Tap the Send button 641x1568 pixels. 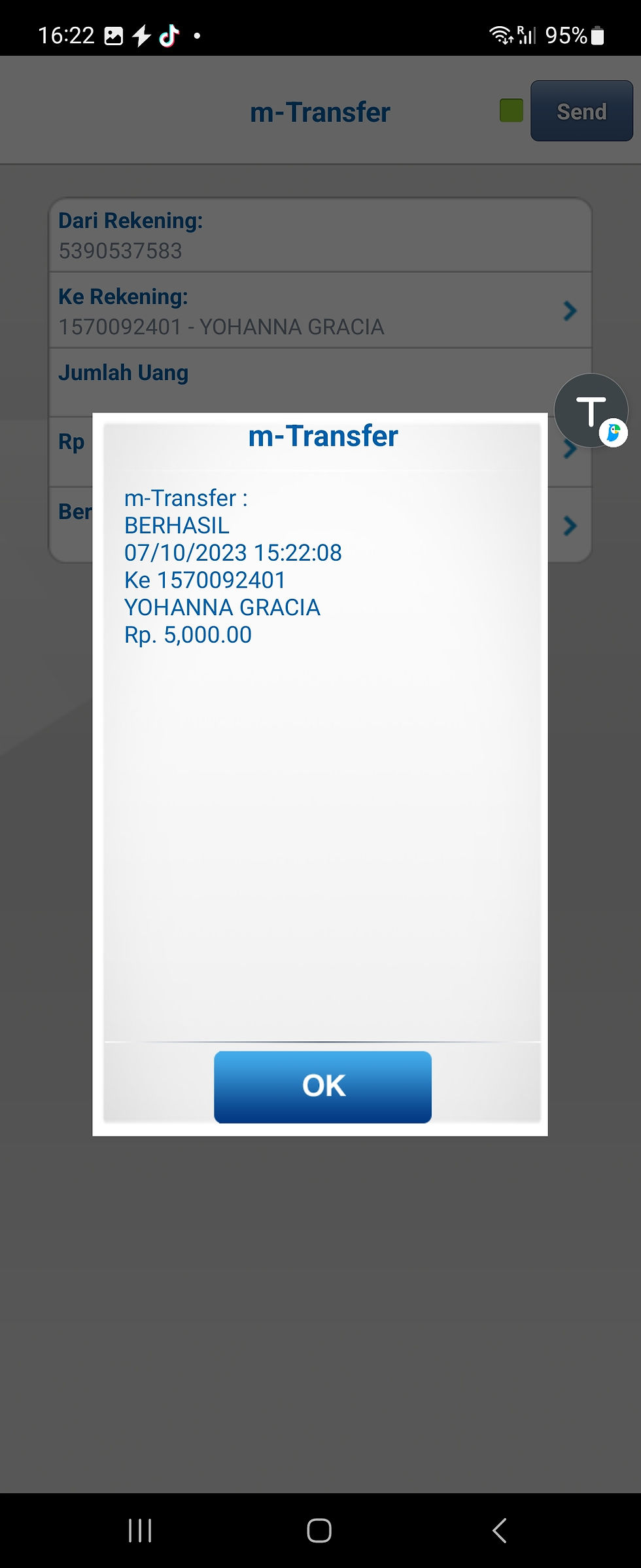[581, 111]
